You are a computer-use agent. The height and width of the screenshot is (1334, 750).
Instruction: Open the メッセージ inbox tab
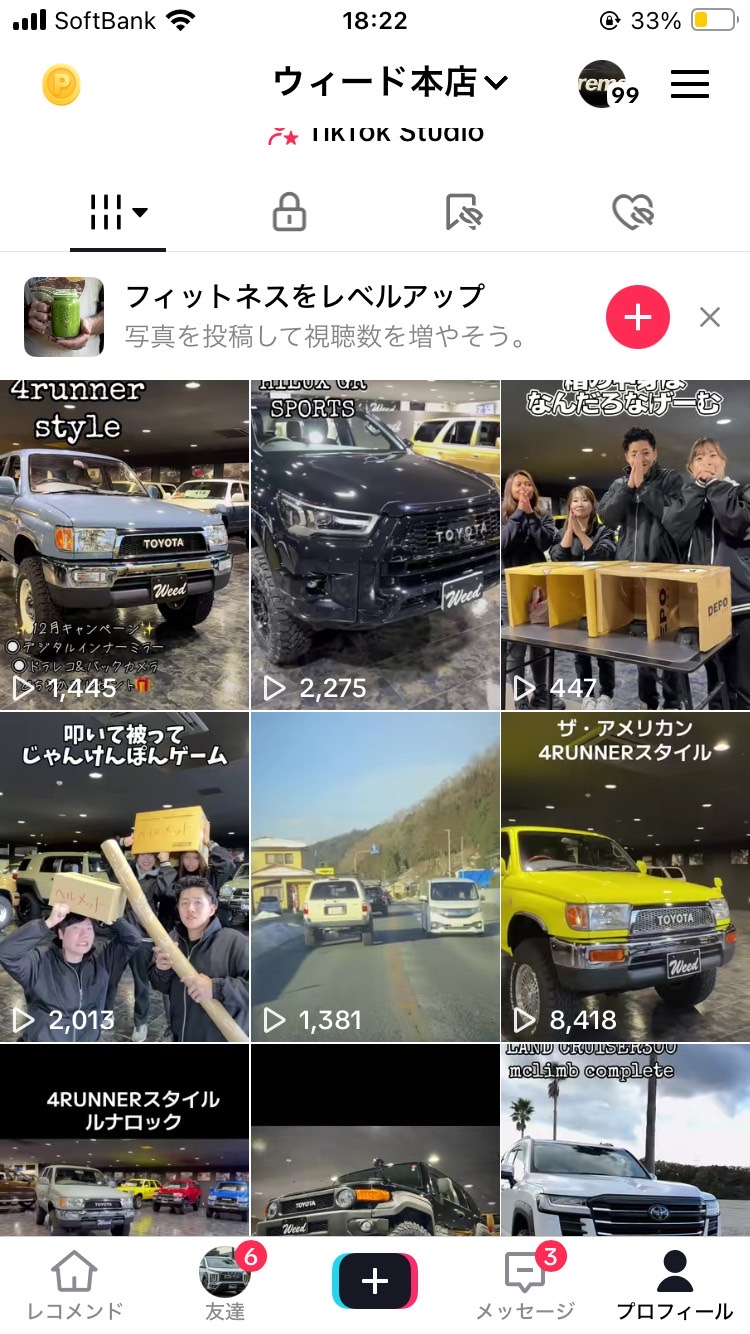coord(525,1285)
